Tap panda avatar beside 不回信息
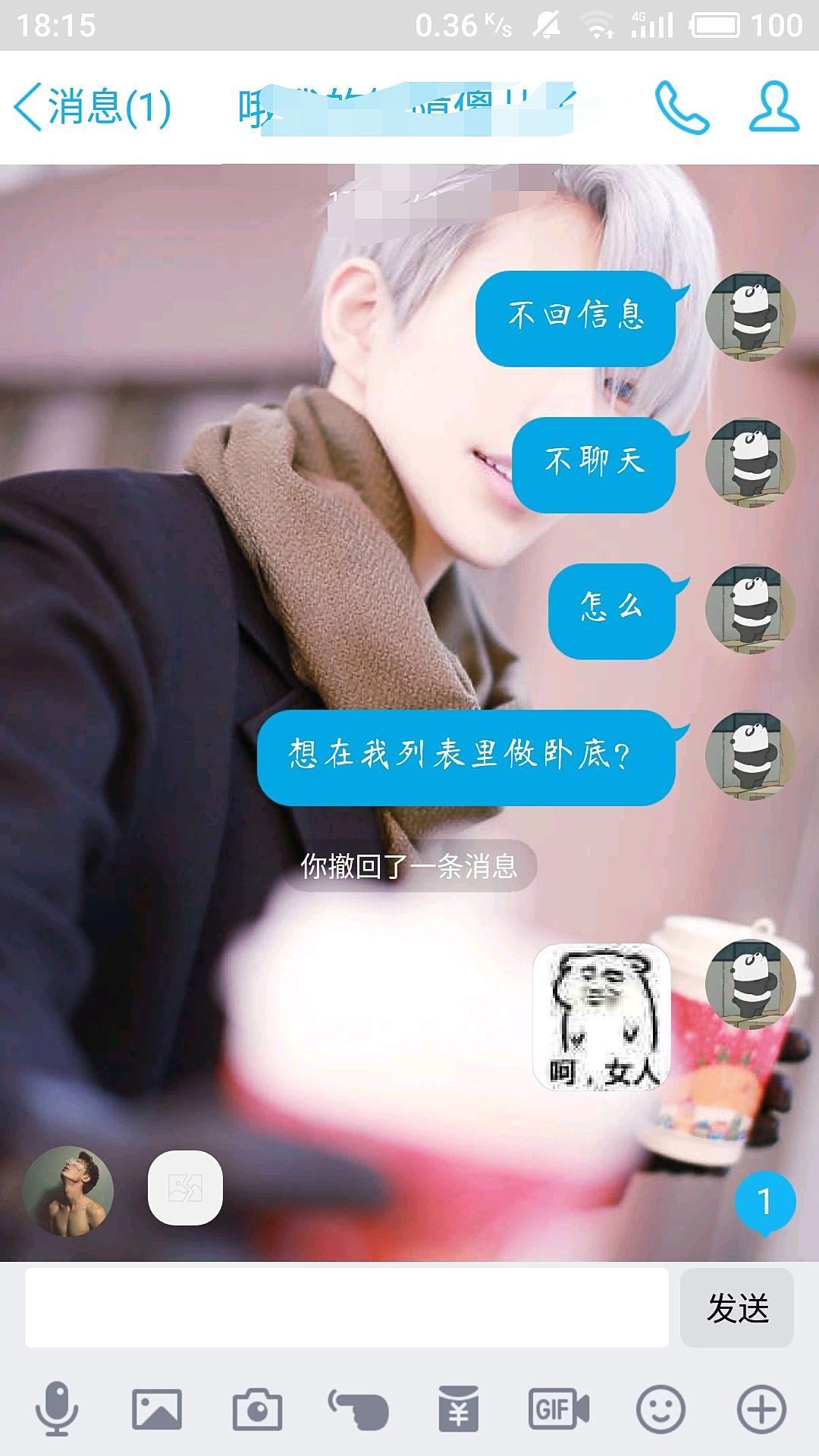 tap(750, 316)
